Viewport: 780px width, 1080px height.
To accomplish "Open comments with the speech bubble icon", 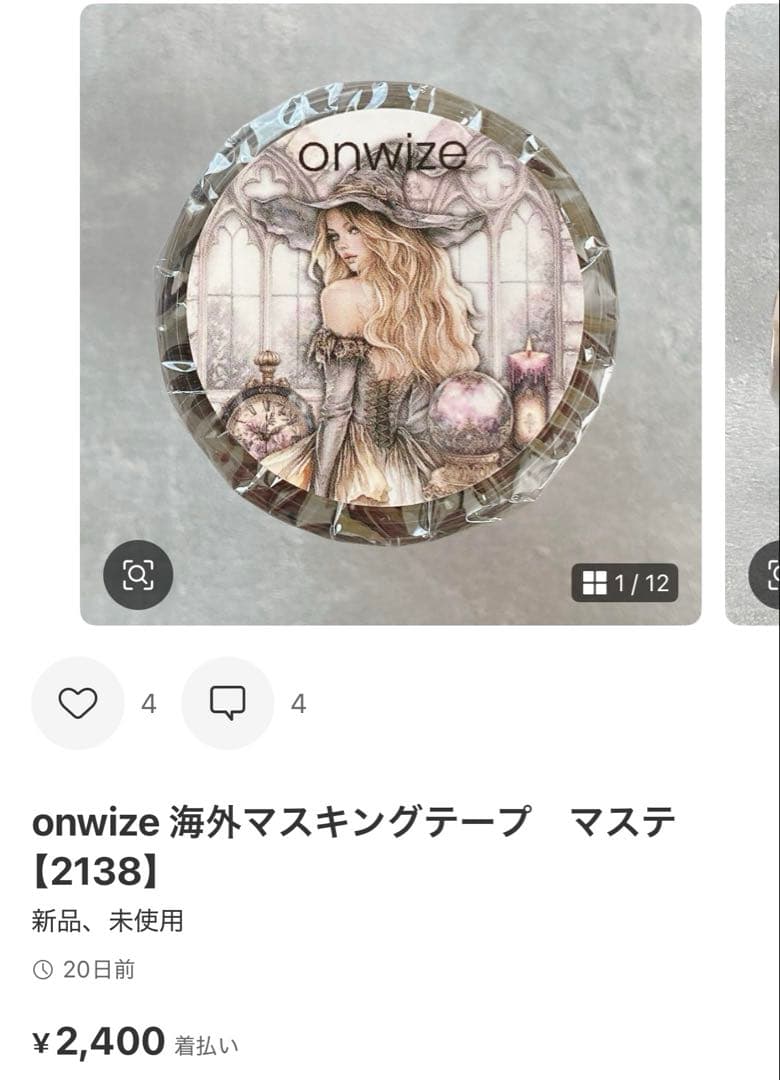I will coord(228,704).
